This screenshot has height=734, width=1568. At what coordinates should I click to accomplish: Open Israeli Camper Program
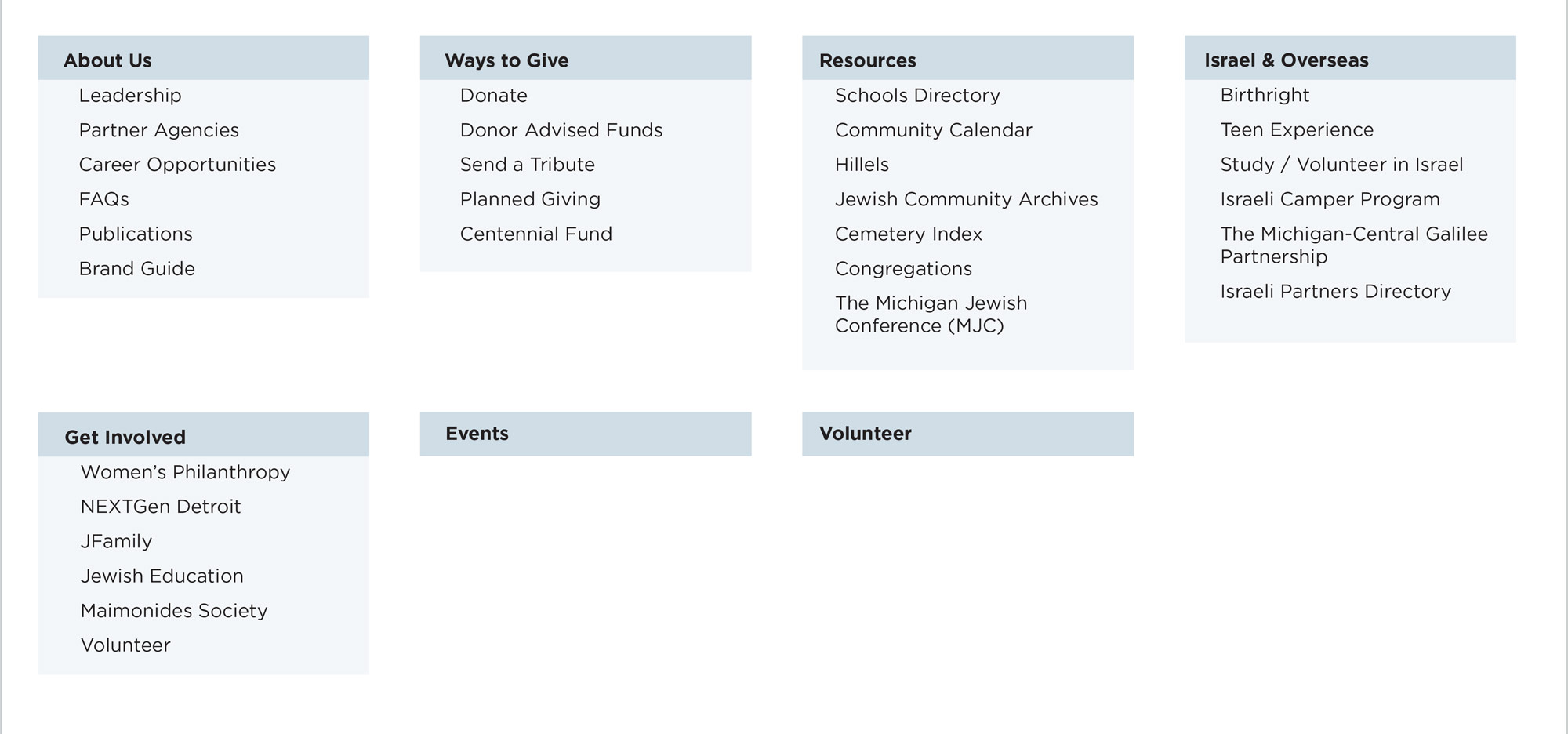click(x=1330, y=199)
